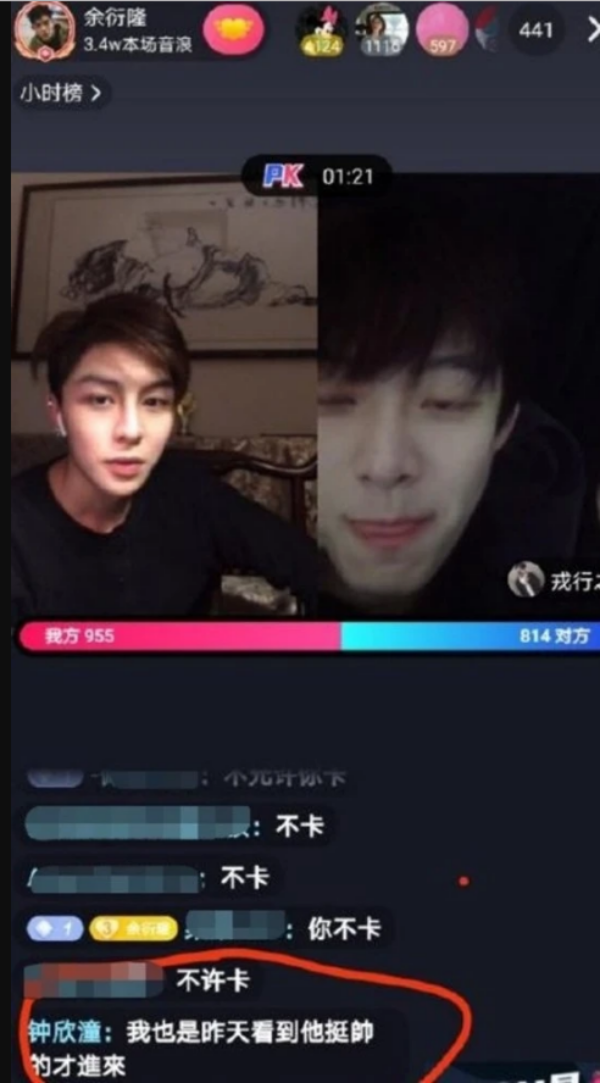Open host 余衍隆's profile avatar
600x1083 pixels.
click(x=44, y=29)
